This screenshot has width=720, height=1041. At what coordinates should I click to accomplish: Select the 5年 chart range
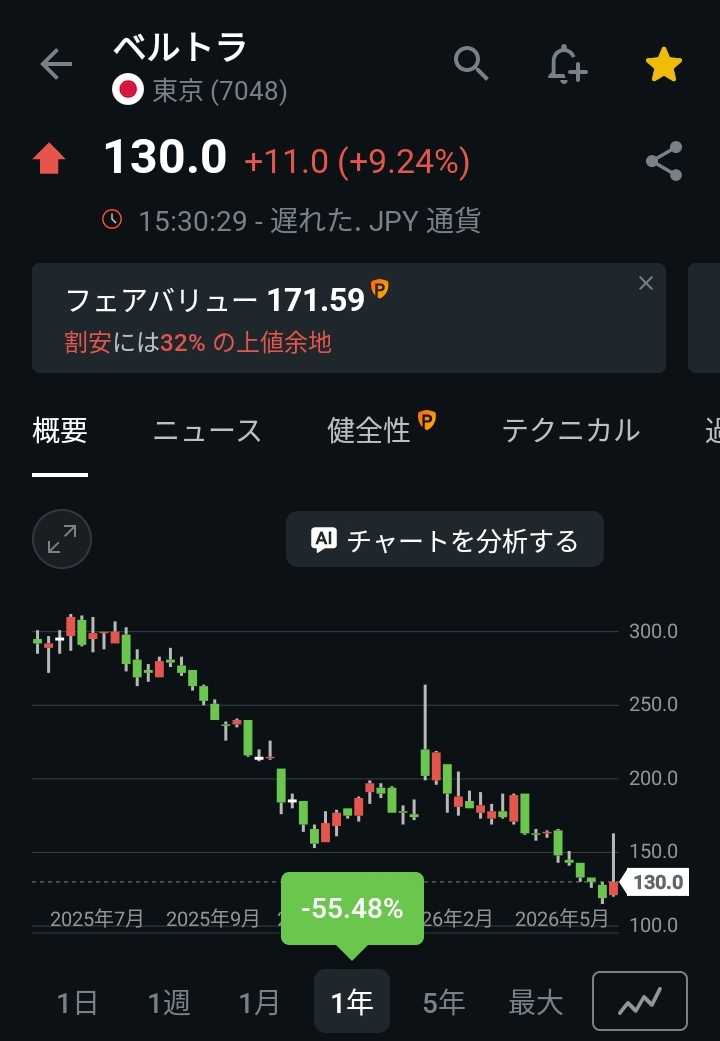[443, 1002]
